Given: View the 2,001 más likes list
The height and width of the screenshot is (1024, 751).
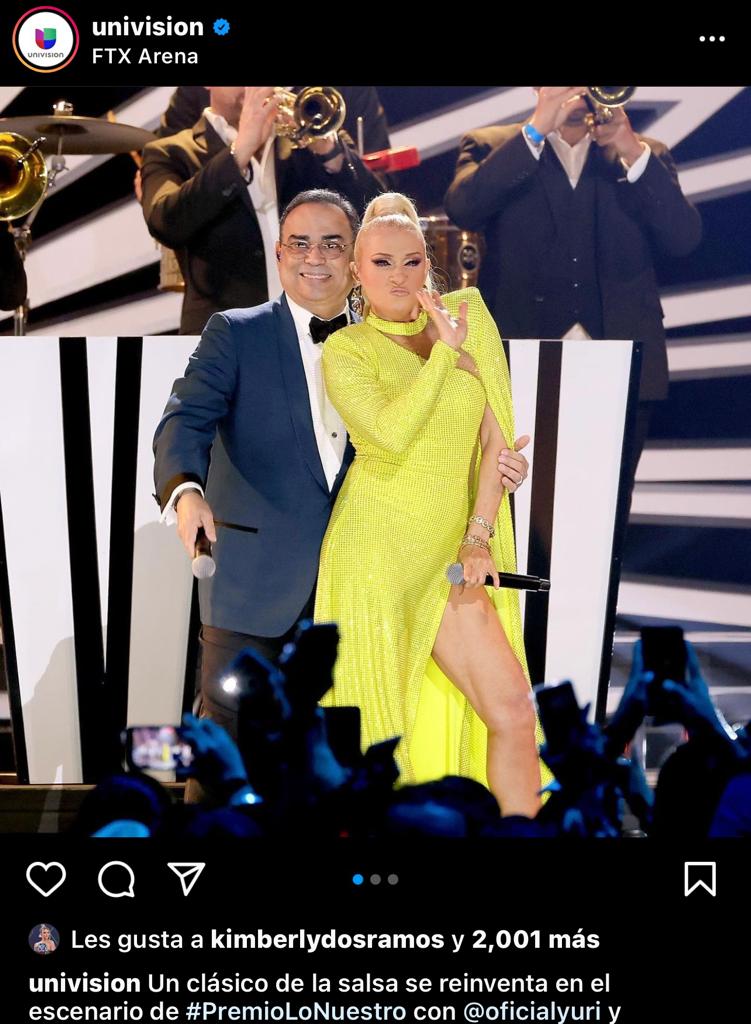Looking at the screenshot, I should click(x=535, y=940).
